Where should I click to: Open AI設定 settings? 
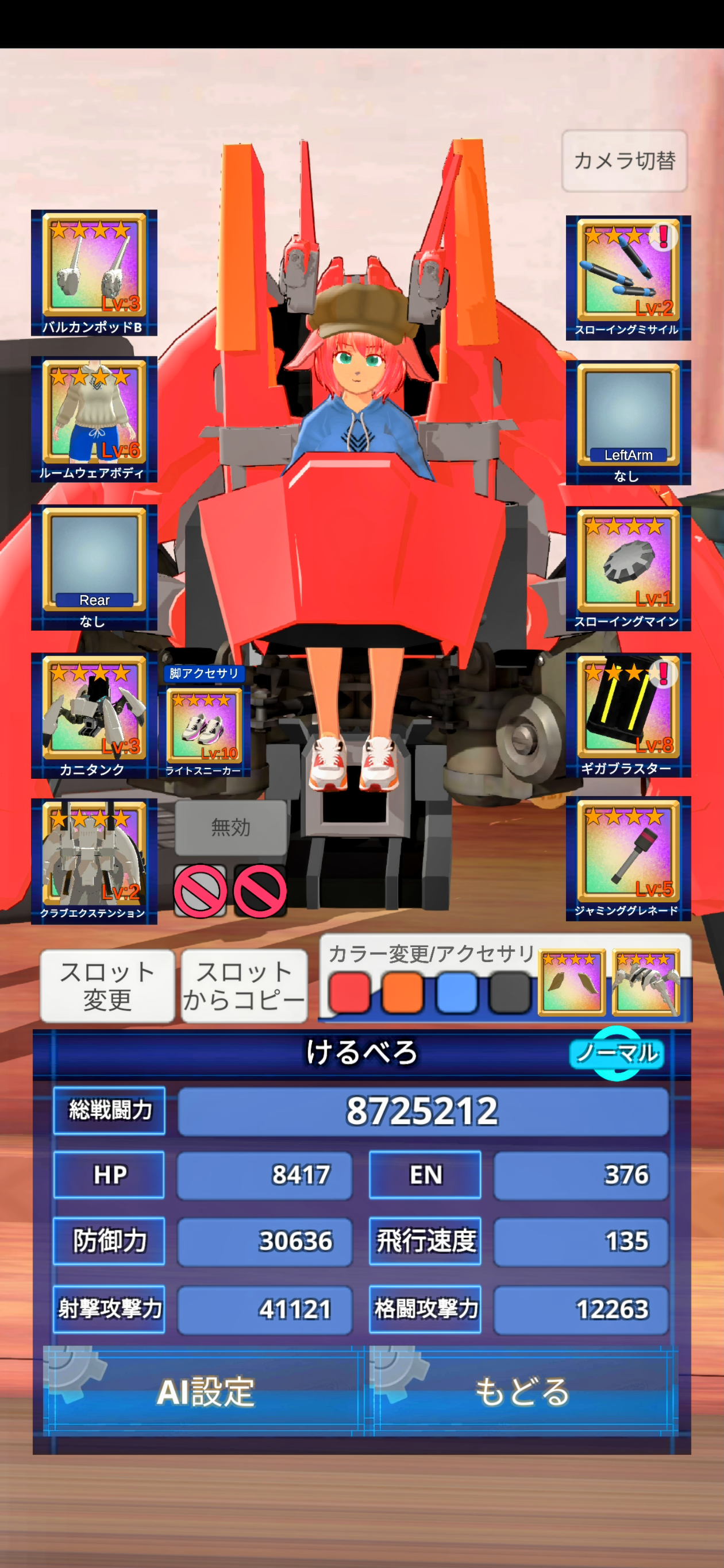tap(205, 1392)
